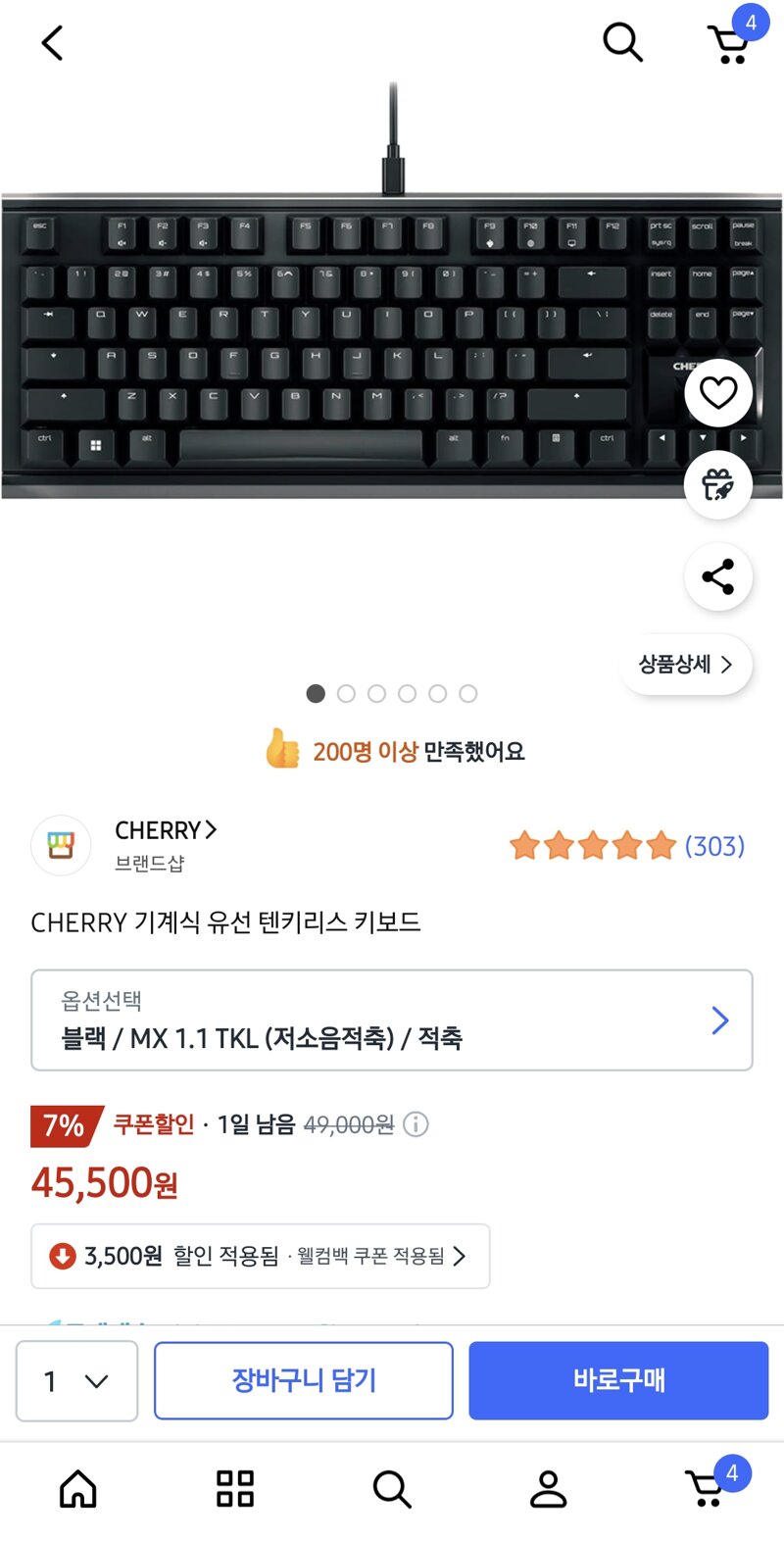Image resolution: width=784 pixels, height=1542 pixels.
Task: Visit the CHERRY brand shop
Action: [x=165, y=831]
